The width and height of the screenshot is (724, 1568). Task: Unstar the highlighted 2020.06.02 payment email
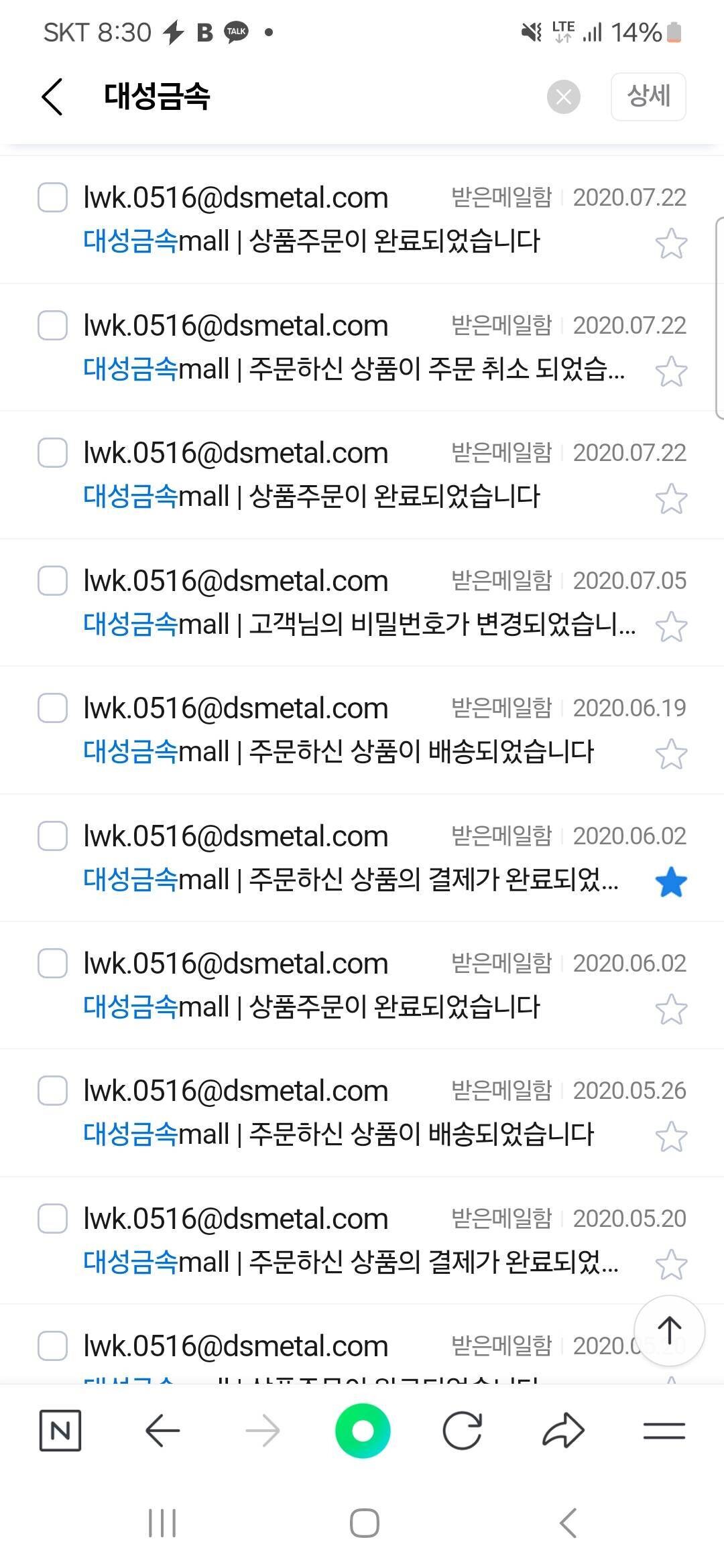point(671,883)
